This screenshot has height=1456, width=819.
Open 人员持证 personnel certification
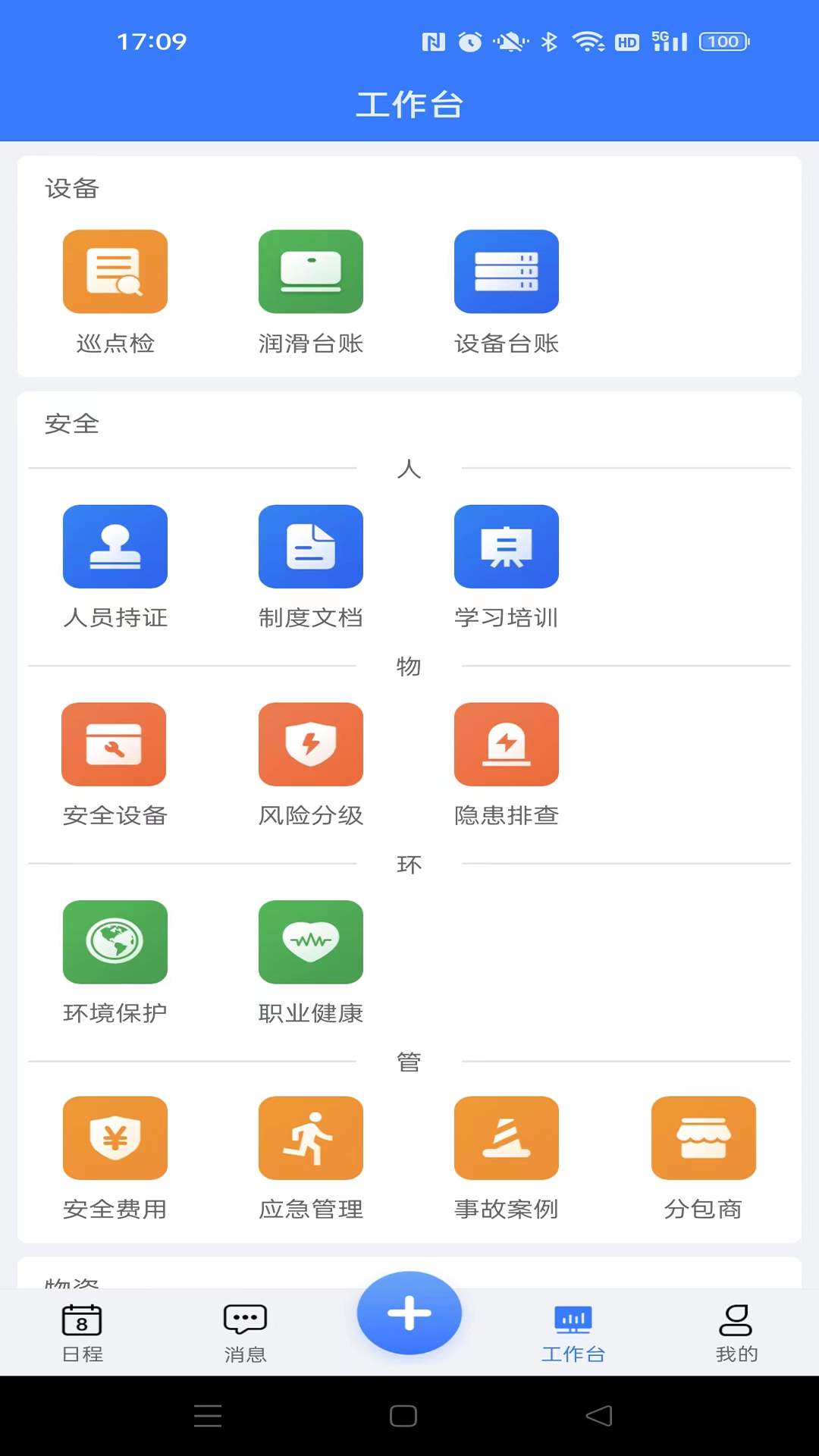[x=115, y=546]
